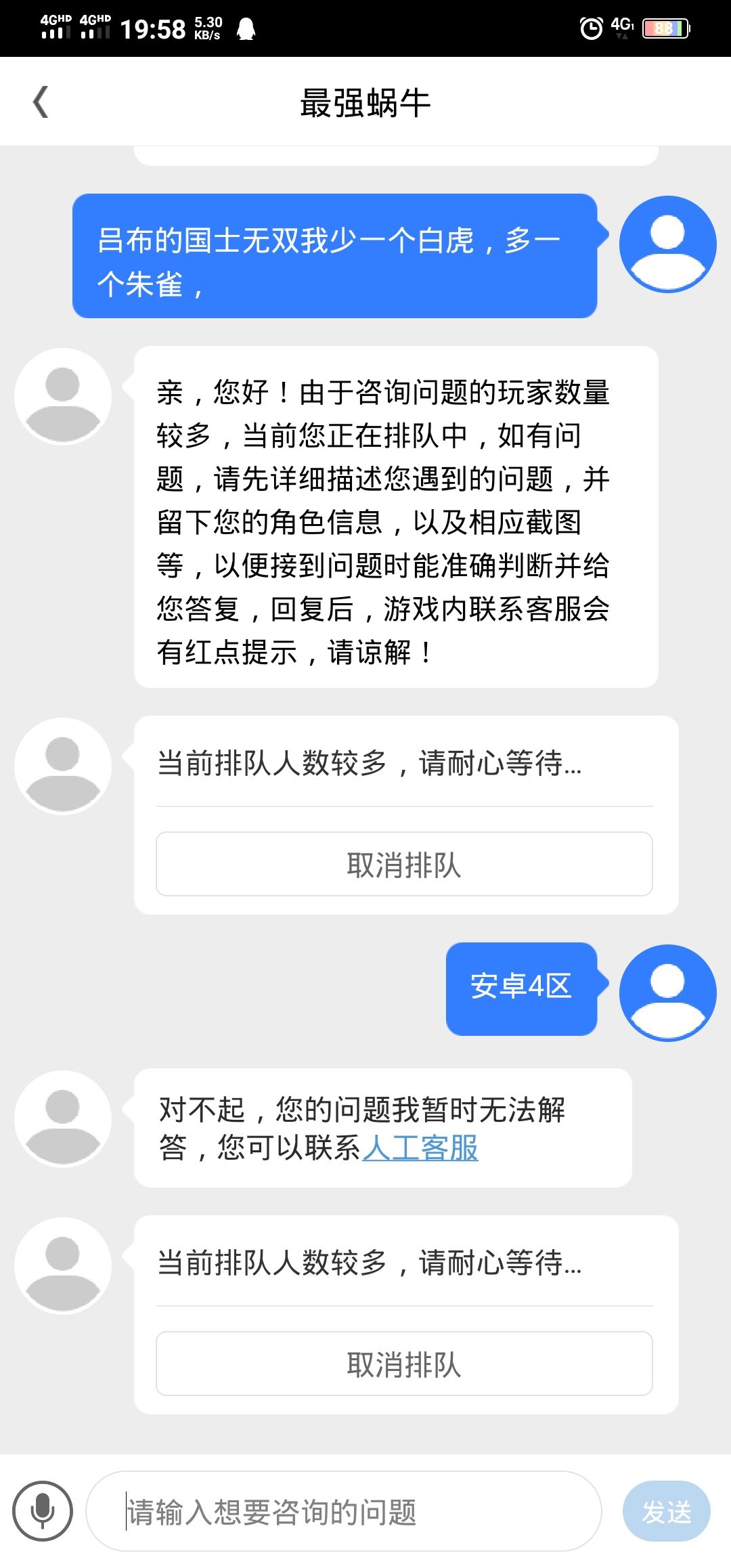Tap the 人工客服 link
The height and width of the screenshot is (1568, 731).
coord(420,1148)
